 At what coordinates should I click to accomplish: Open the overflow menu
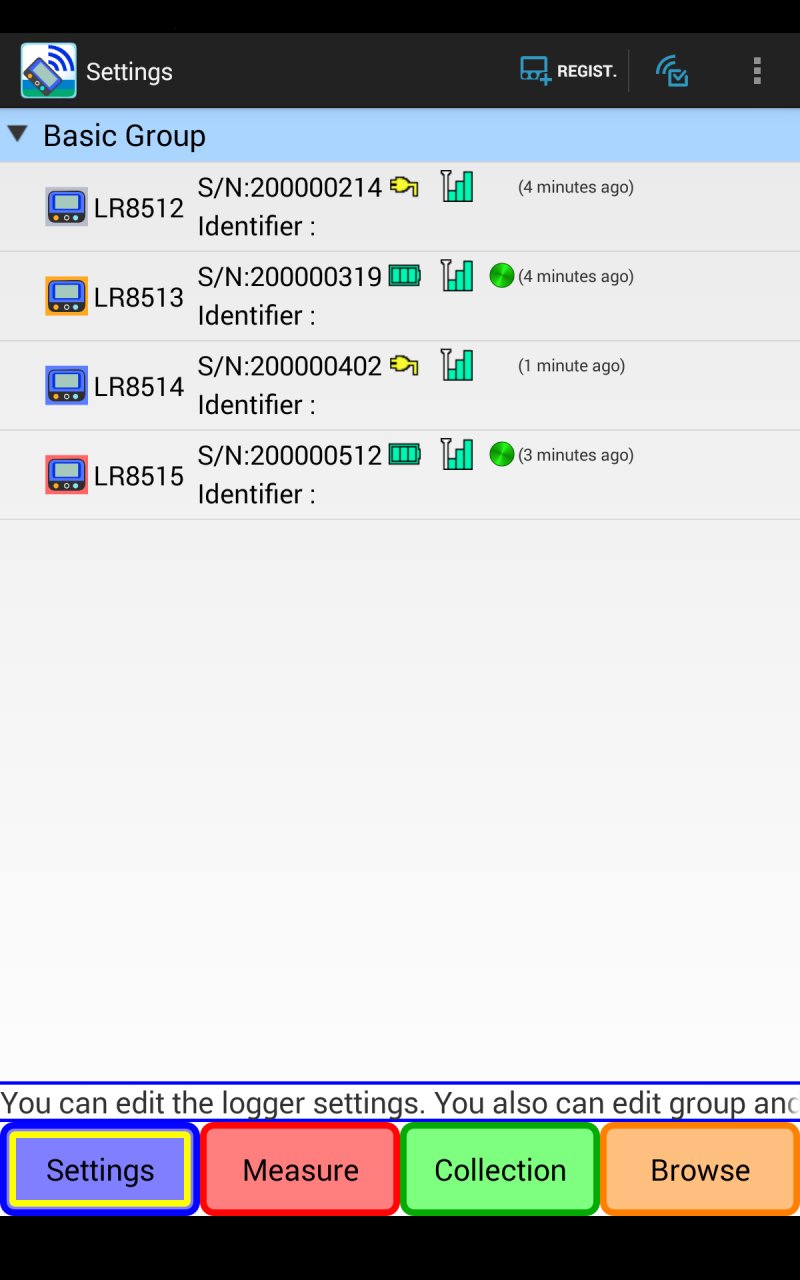757,71
